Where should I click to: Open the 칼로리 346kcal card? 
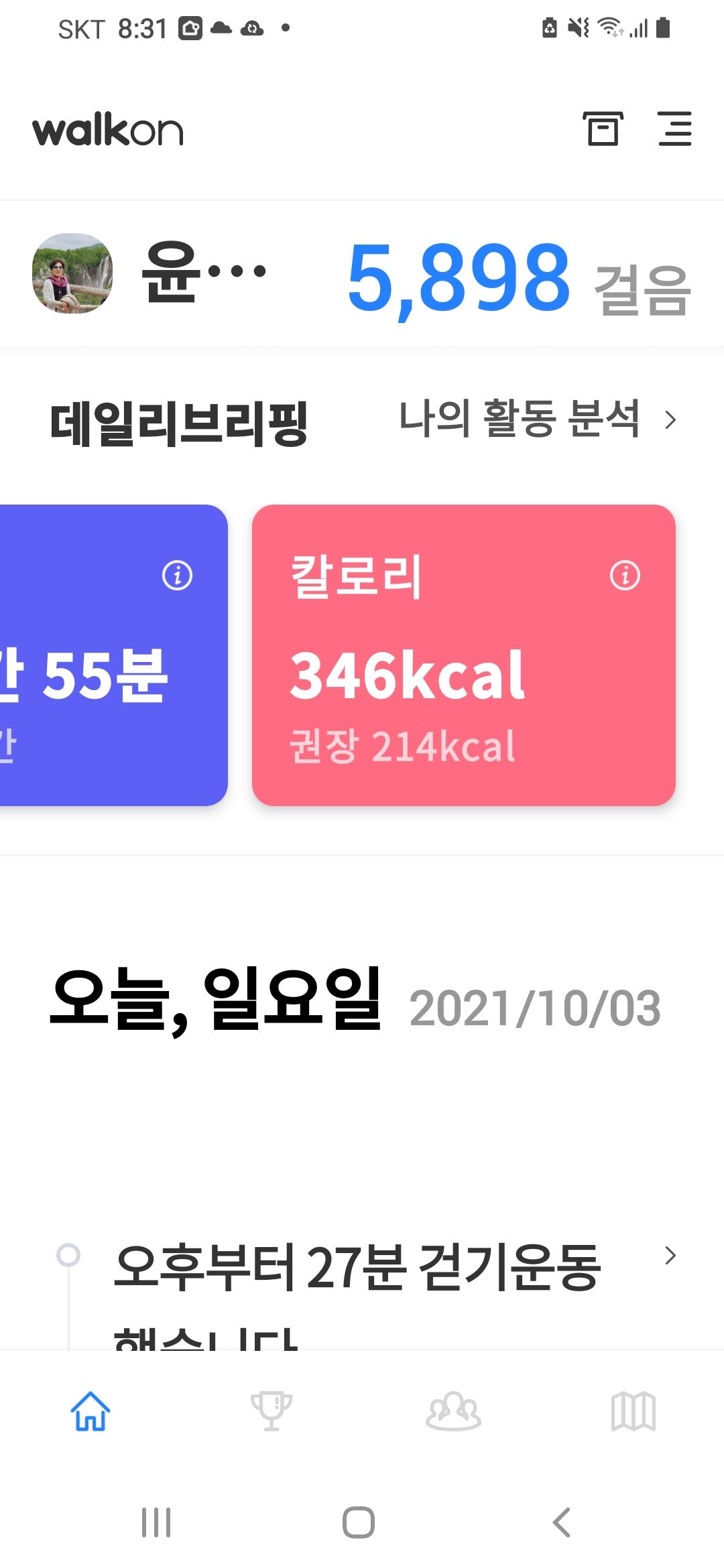point(463,677)
